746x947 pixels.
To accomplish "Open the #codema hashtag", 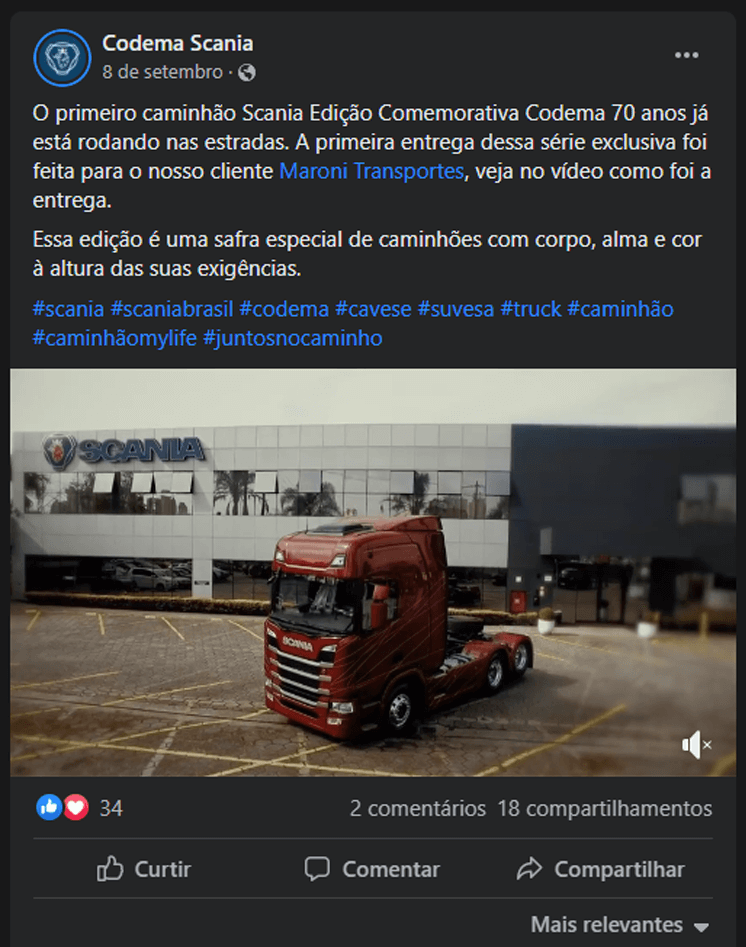I will coord(283,308).
